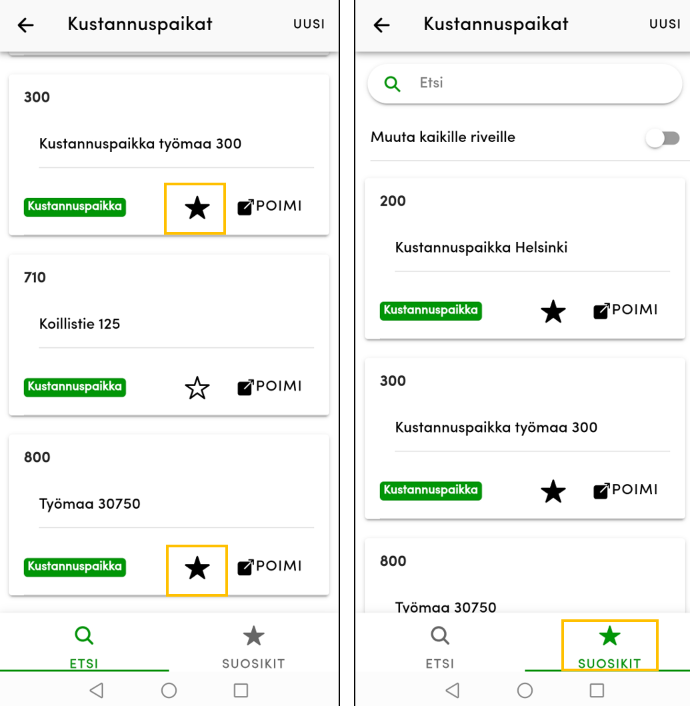Image resolution: width=690 pixels, height=706 pixels.
Task: Tap POIMI on the Koillistie 125 card
Action: [269, 387]
